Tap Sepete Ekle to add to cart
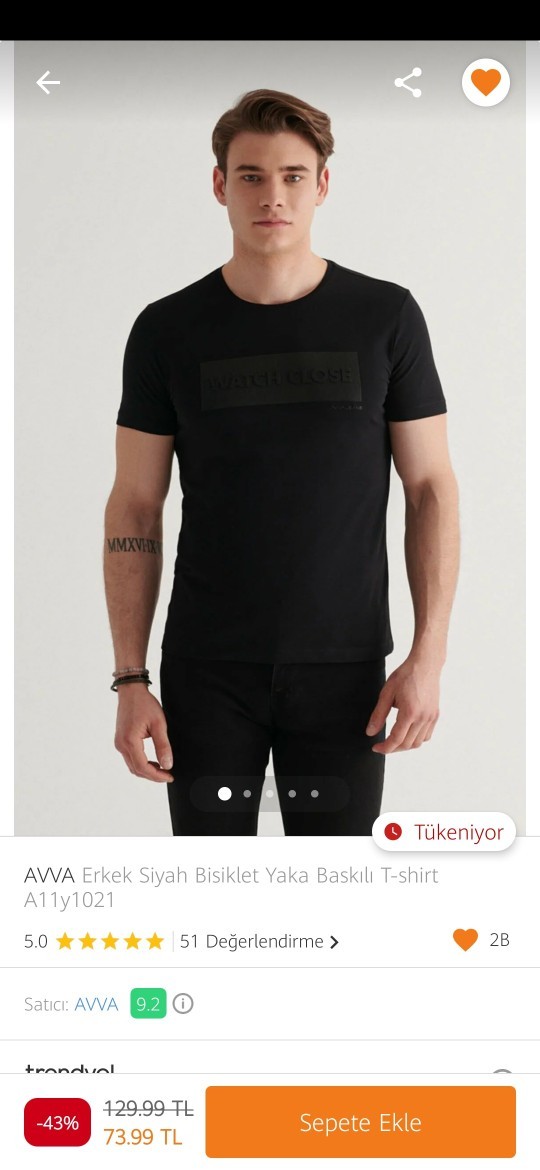Image resolution: width=540 pixels, height=1170 pixels. pos(360,1122)
